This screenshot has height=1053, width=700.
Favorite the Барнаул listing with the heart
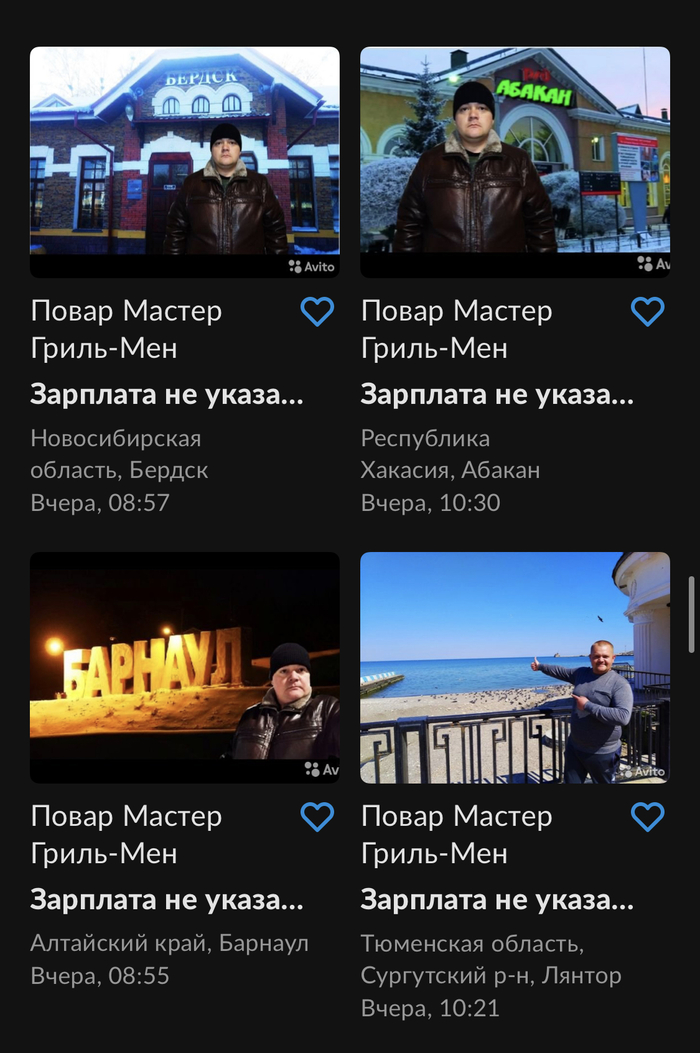point(317,817)
